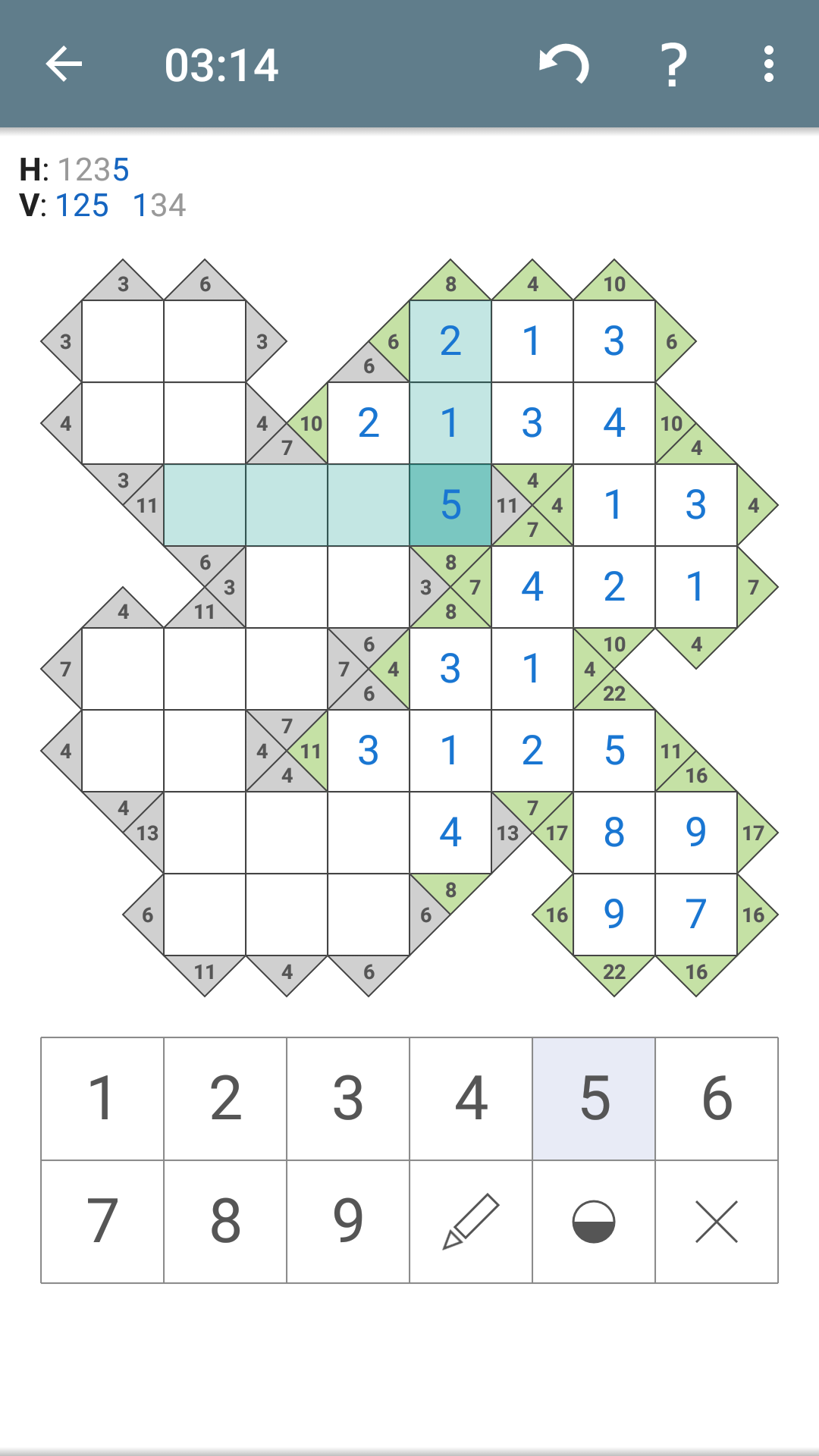Enter number 4 from the keypad
The image size is (819, 1456).
pyautogui.click(x=471, y=1098)
